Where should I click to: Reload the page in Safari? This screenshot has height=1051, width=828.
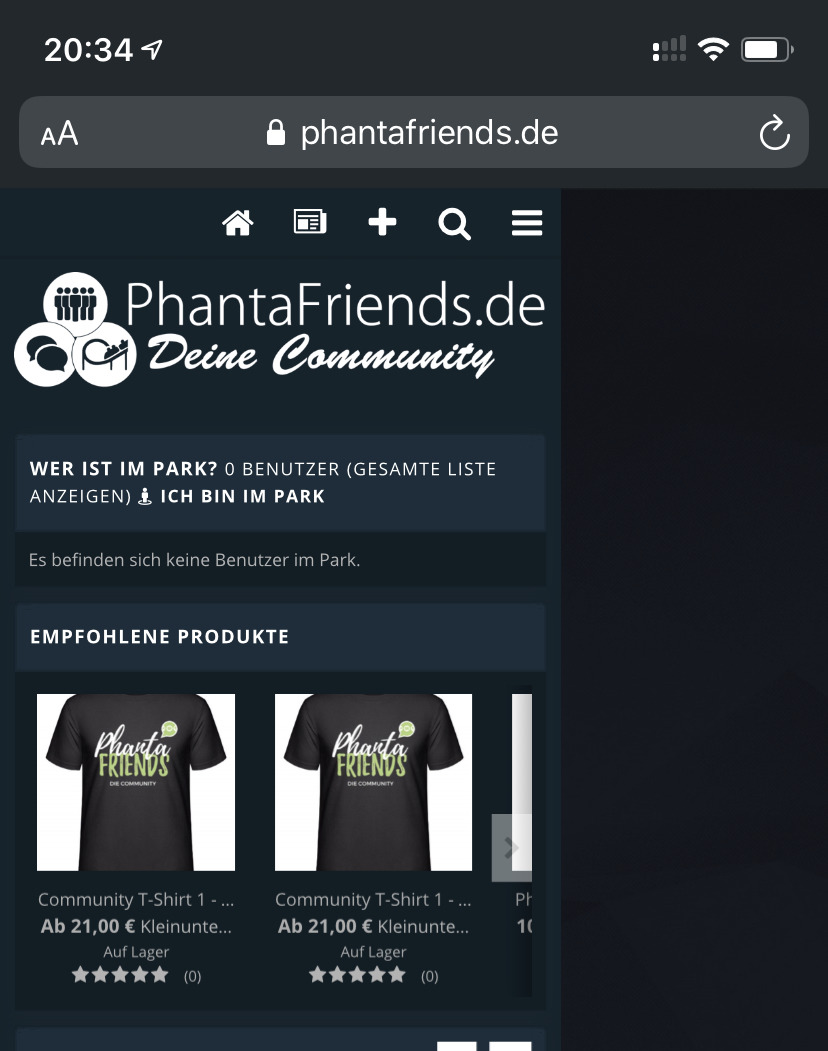click(774, 133)
